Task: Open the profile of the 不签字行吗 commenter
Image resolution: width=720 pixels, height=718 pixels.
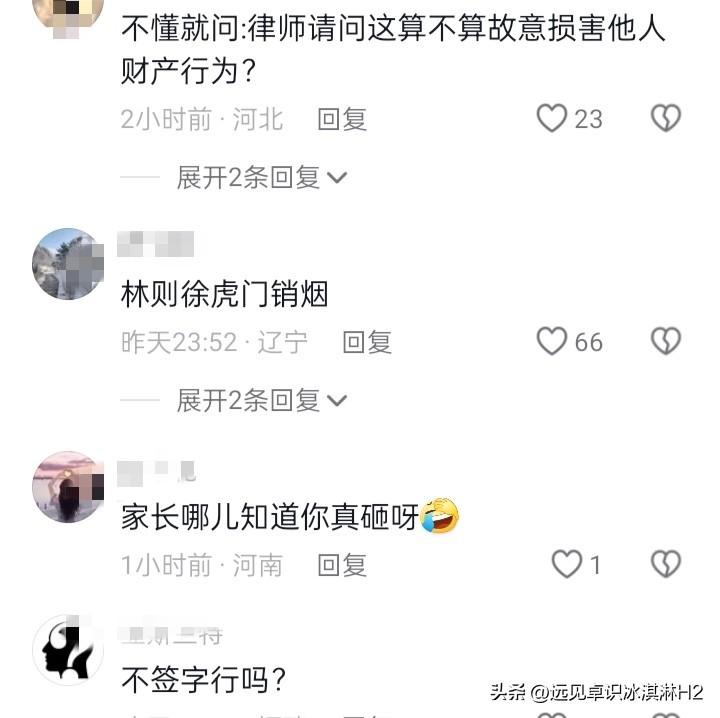Action: [68, 650]
